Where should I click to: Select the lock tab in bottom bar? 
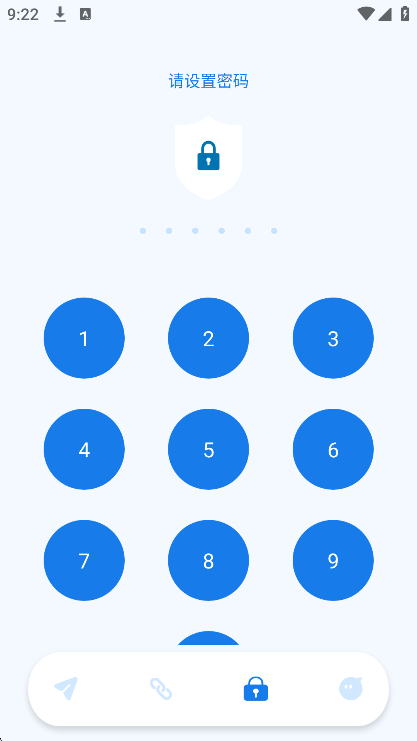256,689
